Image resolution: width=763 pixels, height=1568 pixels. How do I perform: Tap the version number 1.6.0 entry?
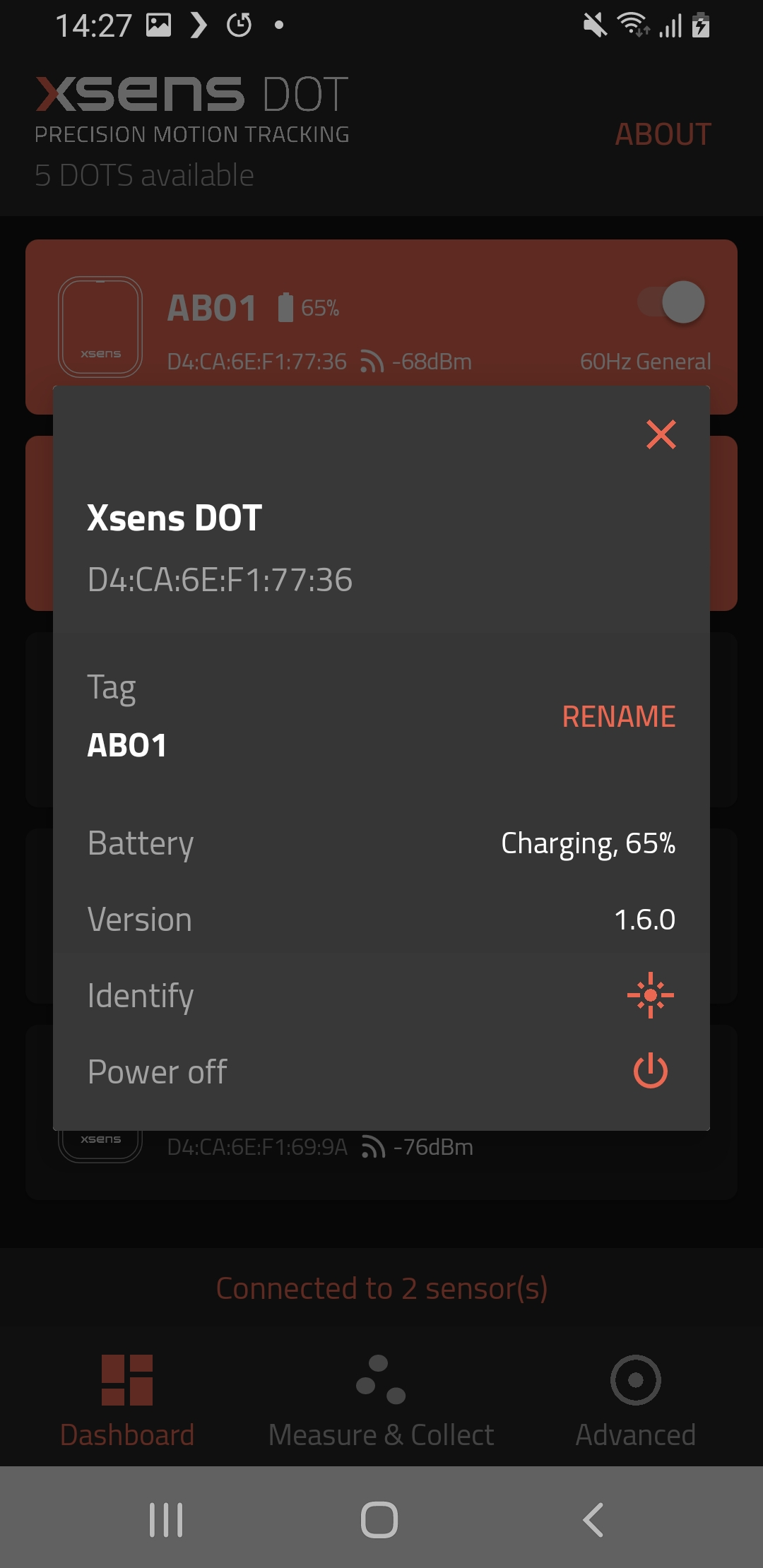pos(644,918)
